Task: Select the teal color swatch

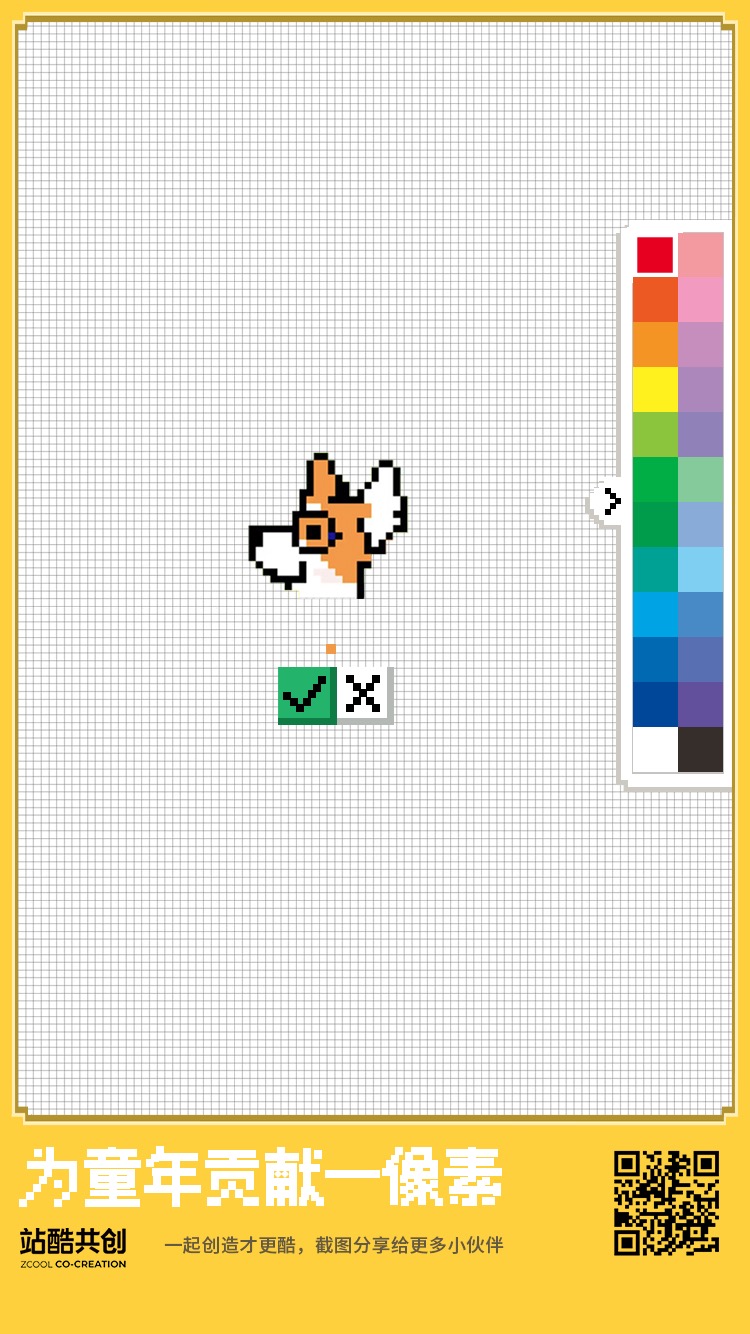Action: point(655,570)
